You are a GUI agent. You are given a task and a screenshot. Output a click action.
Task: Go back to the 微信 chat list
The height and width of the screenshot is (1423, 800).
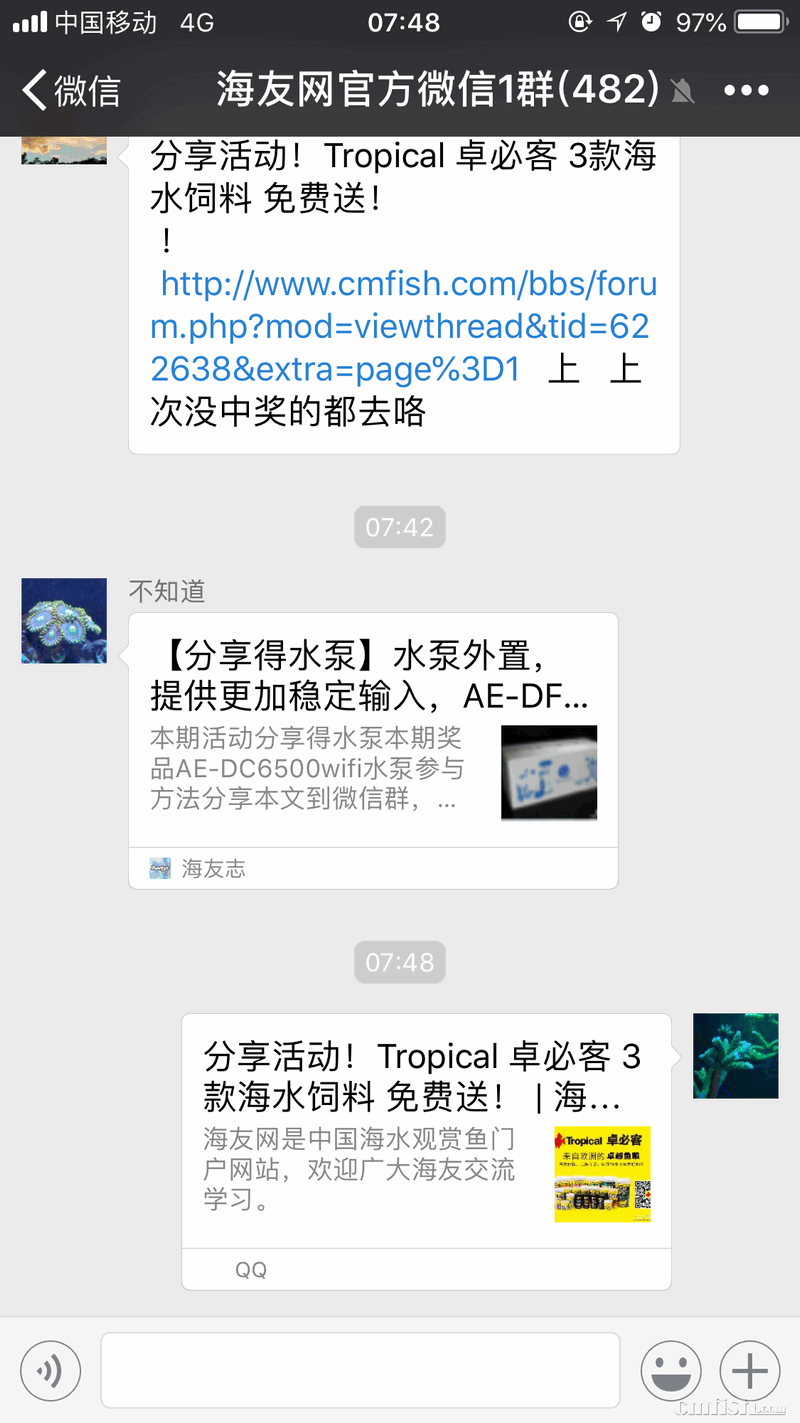pyautogui.click(x=70, y=90)
